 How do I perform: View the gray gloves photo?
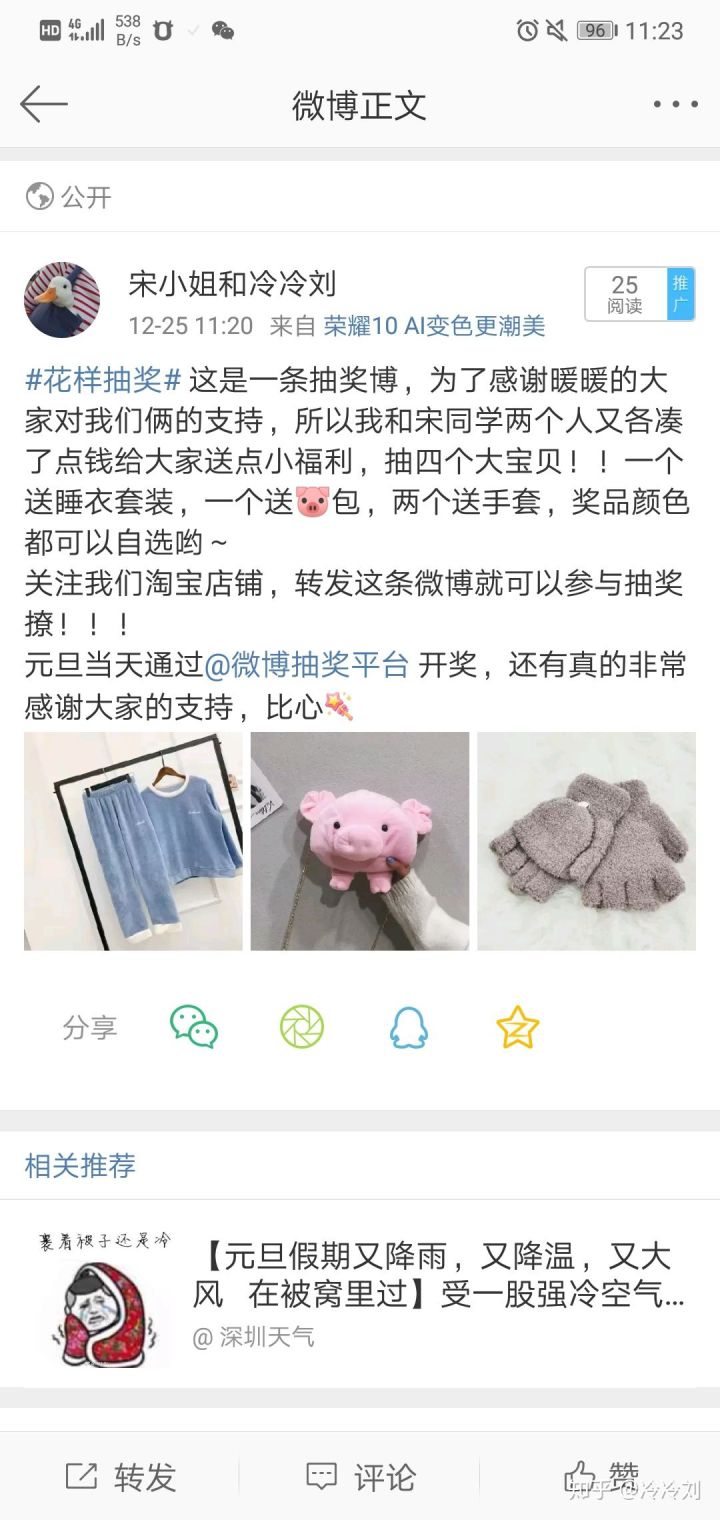pos(586,841)
